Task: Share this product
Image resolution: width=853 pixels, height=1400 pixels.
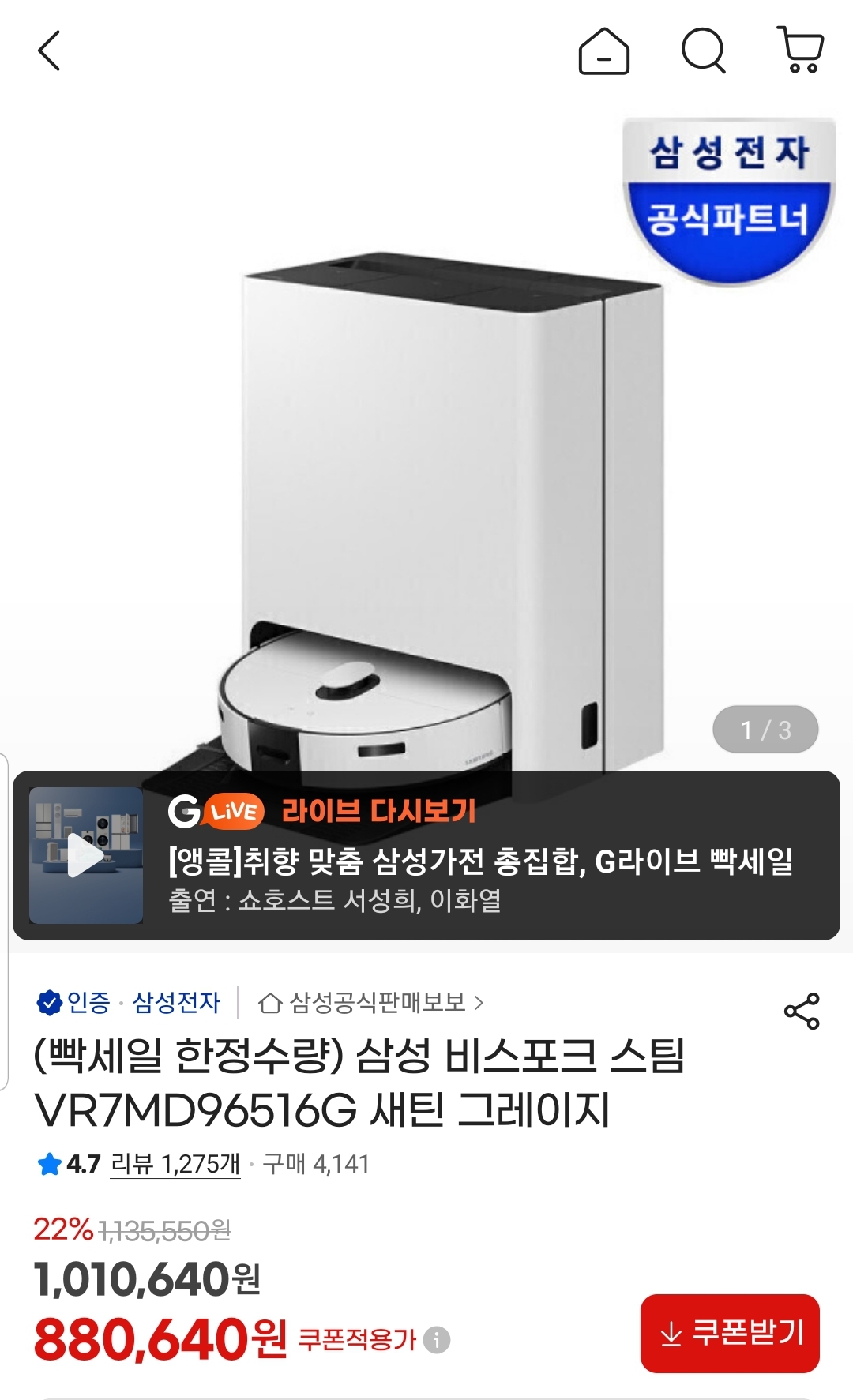Action: click(801, 1011)
